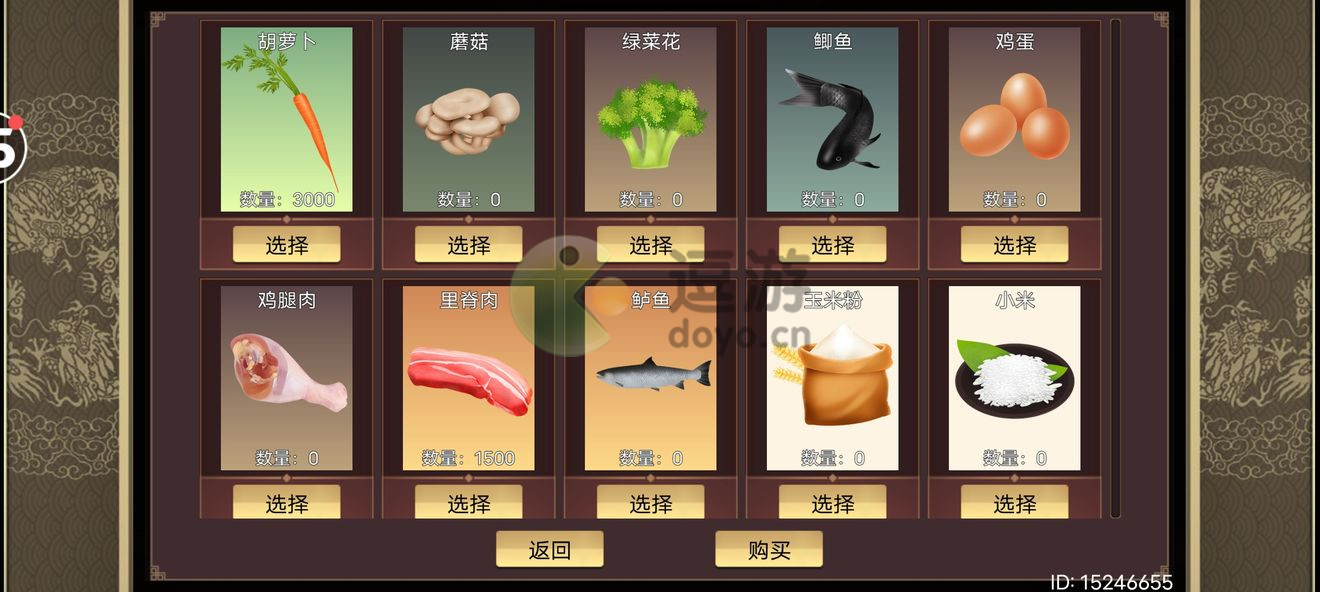Pick 小米 with the 选择 button
1320x592 pixels.
[1014, 502]
